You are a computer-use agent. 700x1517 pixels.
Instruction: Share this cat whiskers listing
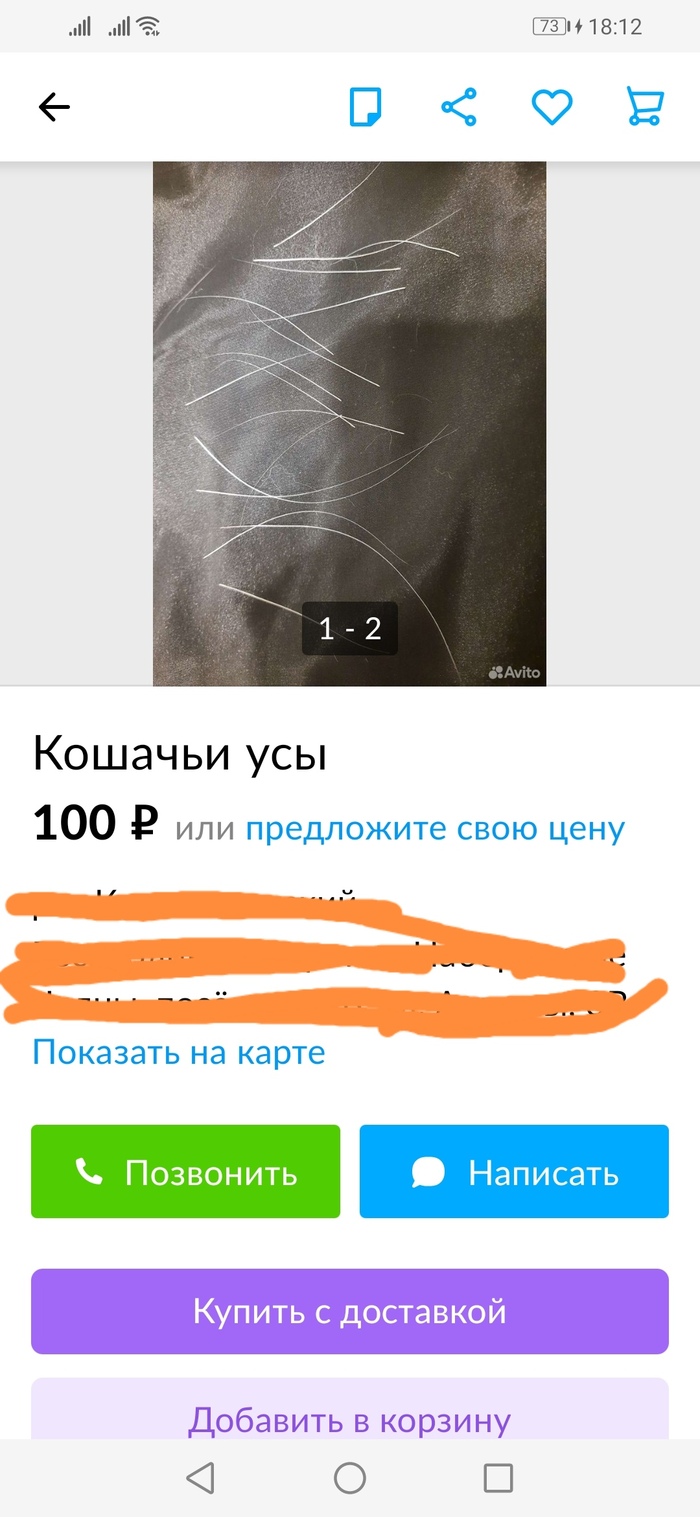[x=459, y=107]
